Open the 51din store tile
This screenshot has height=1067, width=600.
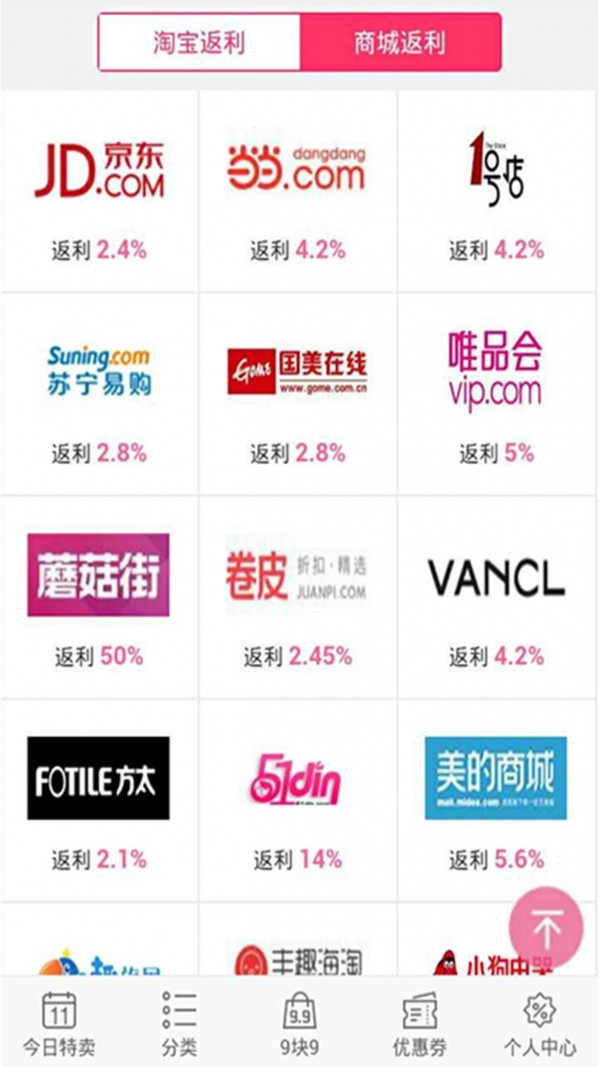tap(298, 800)
